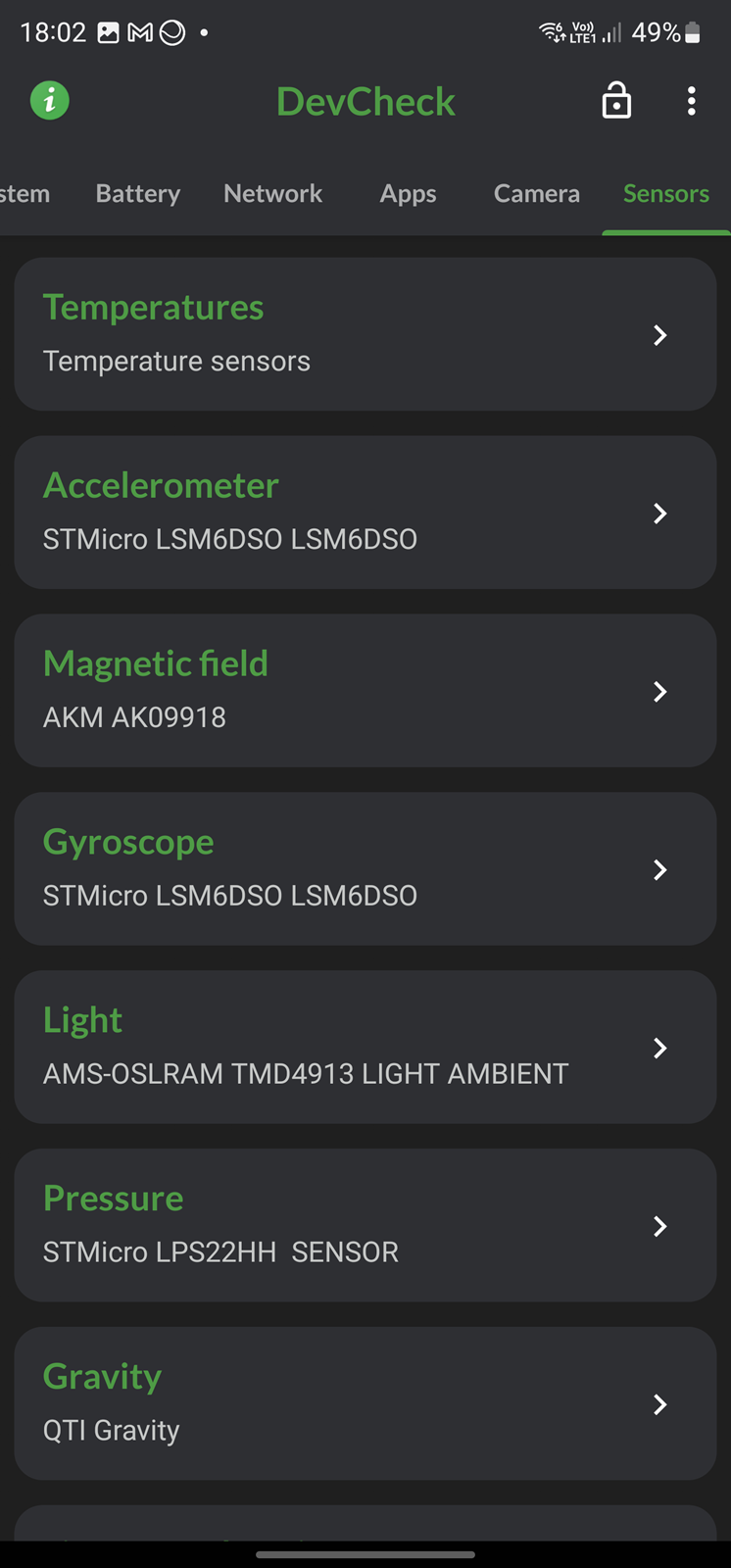Open Accelerometer sensor details

(x=365, y=513)
